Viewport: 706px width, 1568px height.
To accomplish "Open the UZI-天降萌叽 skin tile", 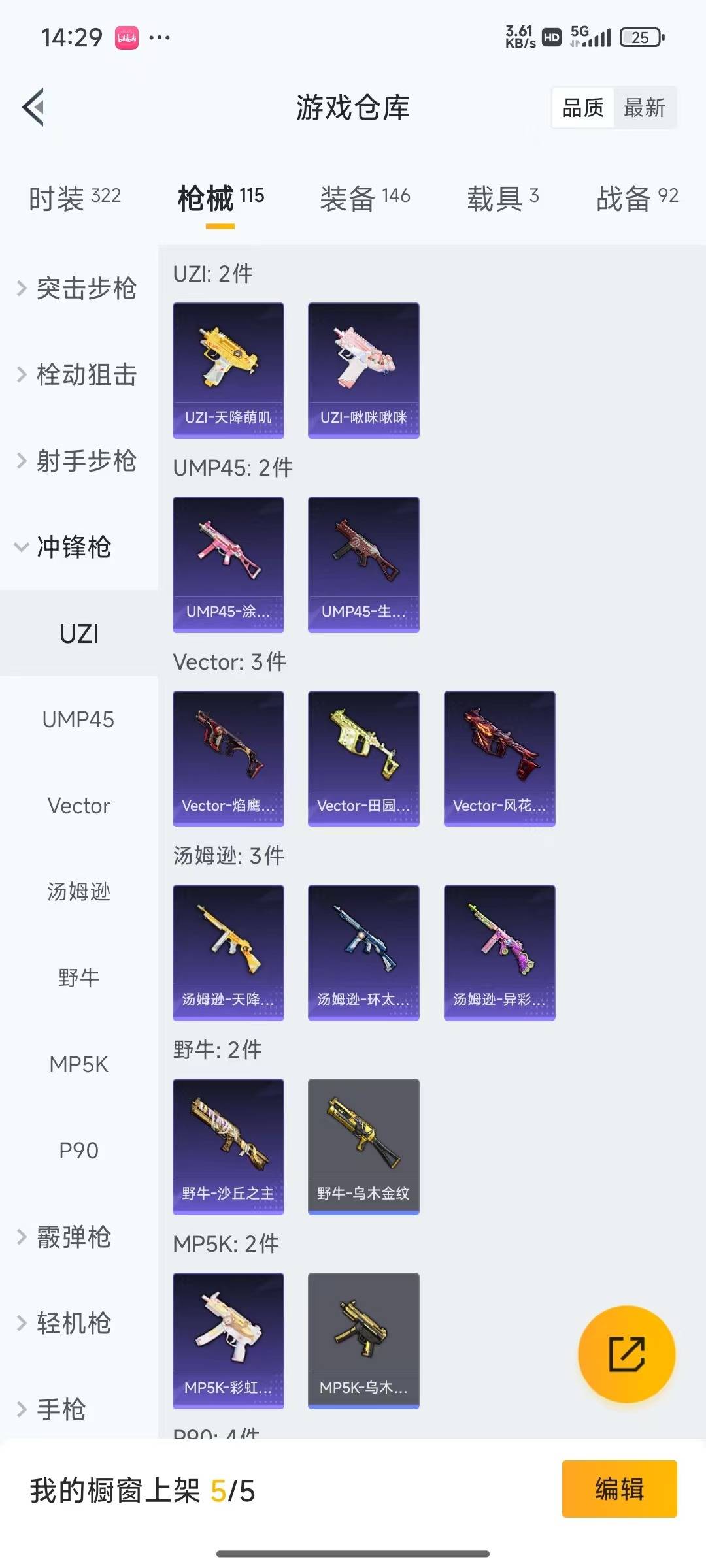I will [x=228, y=370].
